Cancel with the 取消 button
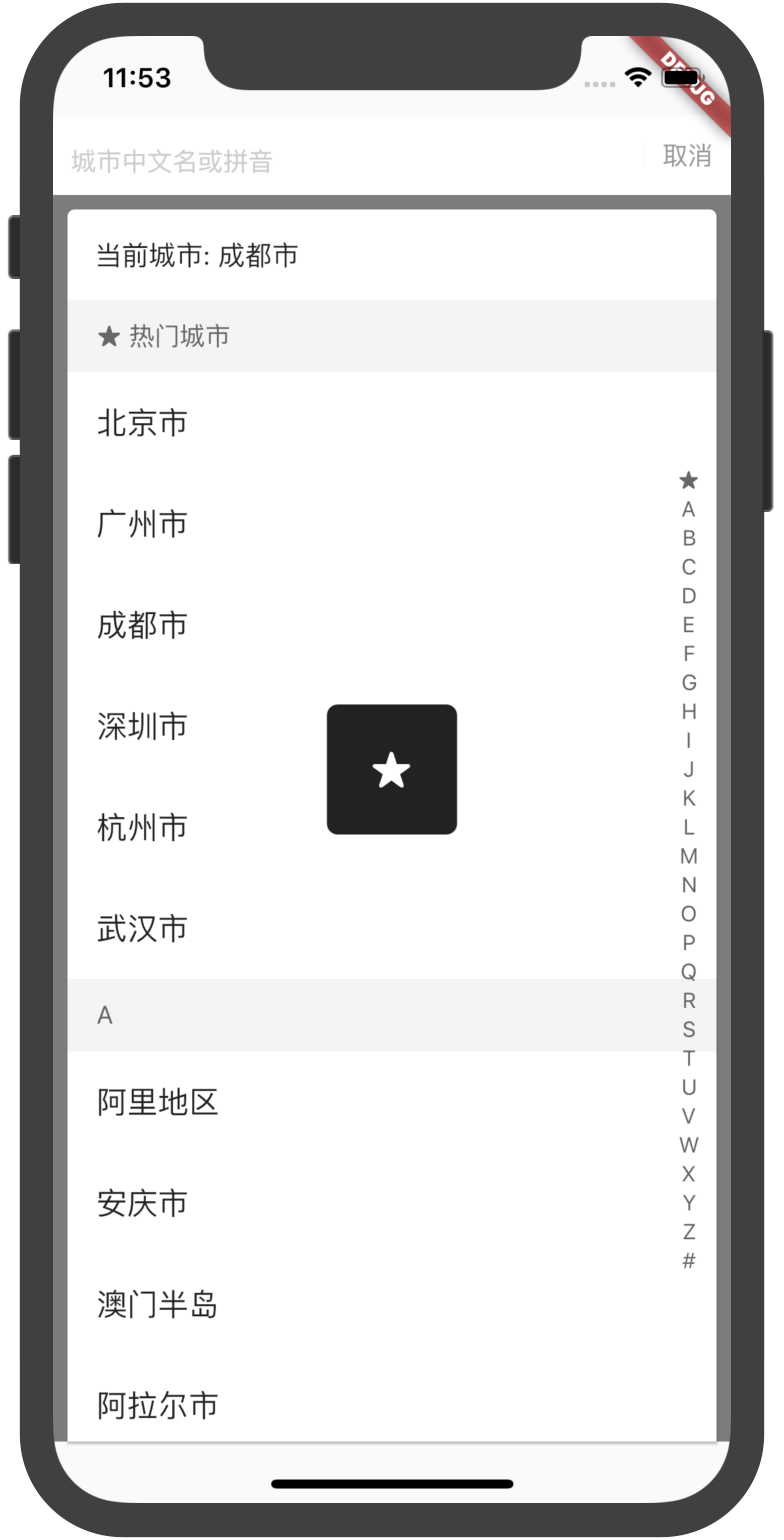784x1540 pixels. pyautogui.click(x=687, y=156)
